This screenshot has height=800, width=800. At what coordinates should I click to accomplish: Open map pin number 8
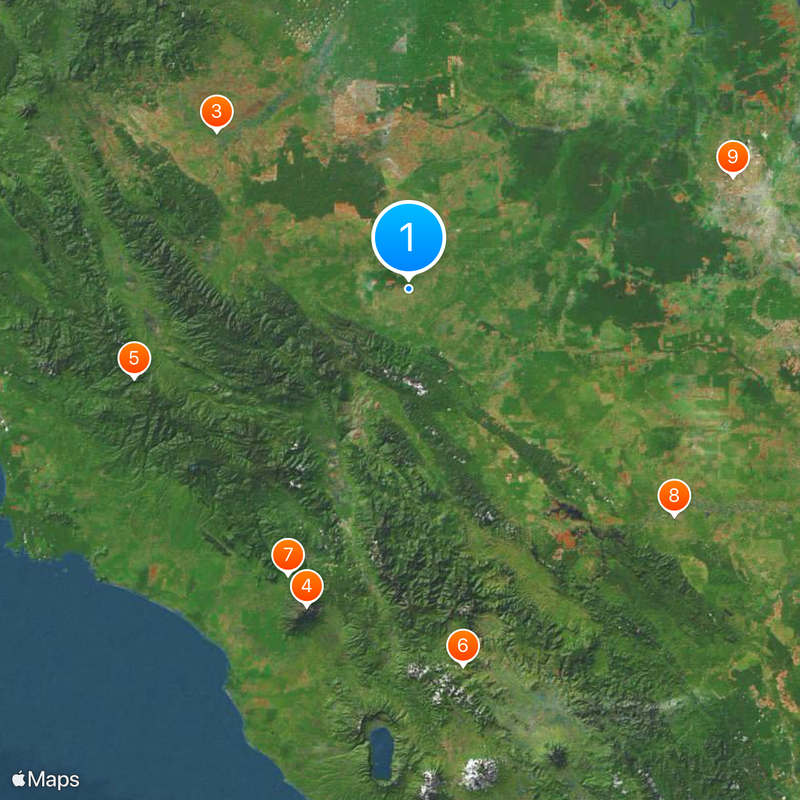674,495
